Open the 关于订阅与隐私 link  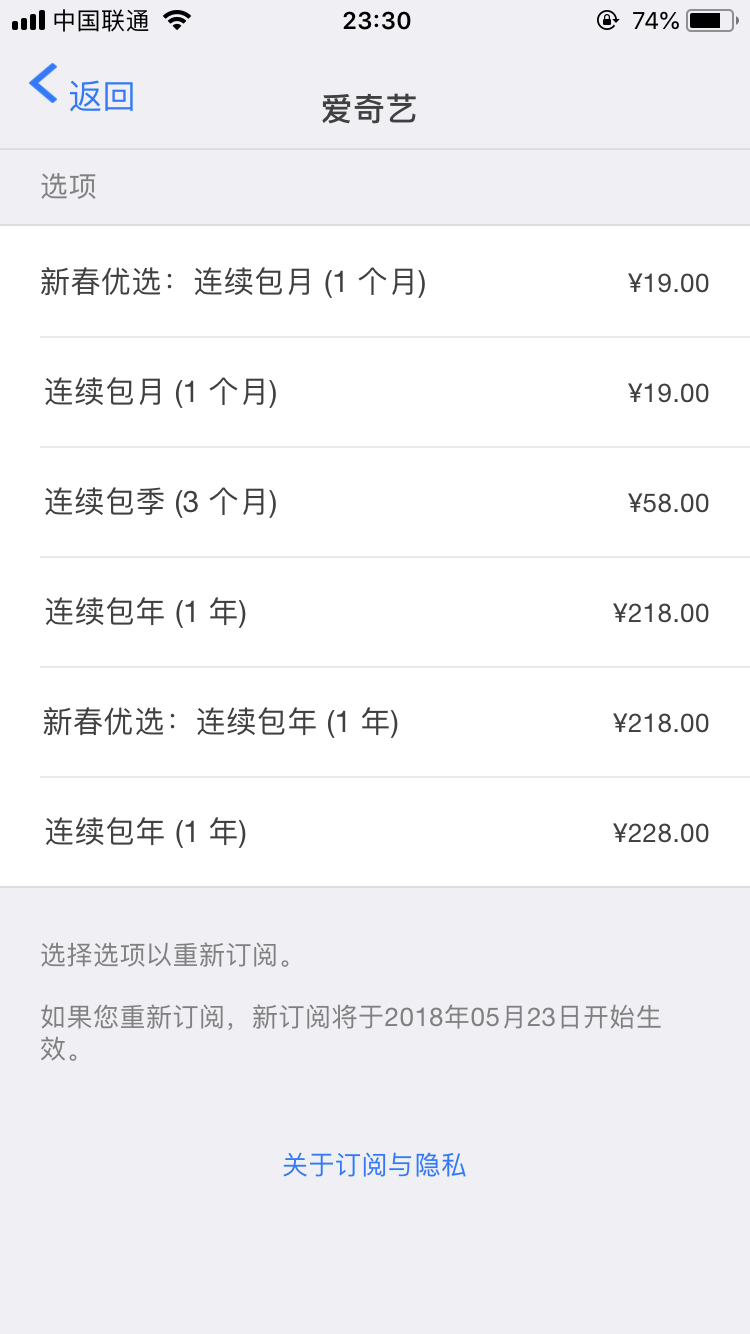[374, 1165]
